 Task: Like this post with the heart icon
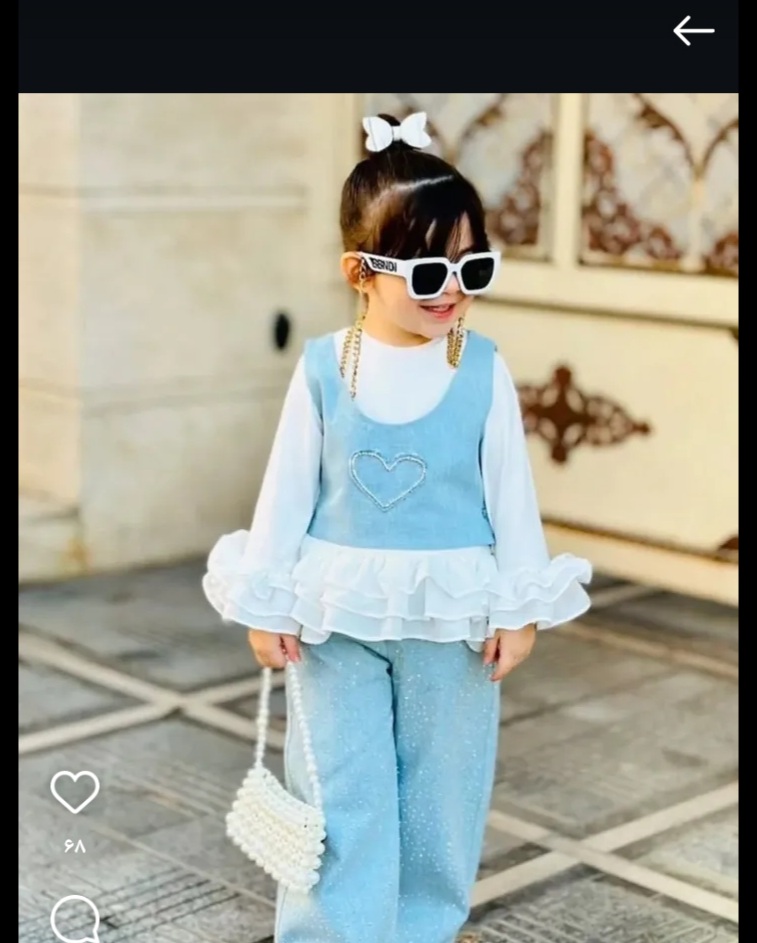[75, 792]
